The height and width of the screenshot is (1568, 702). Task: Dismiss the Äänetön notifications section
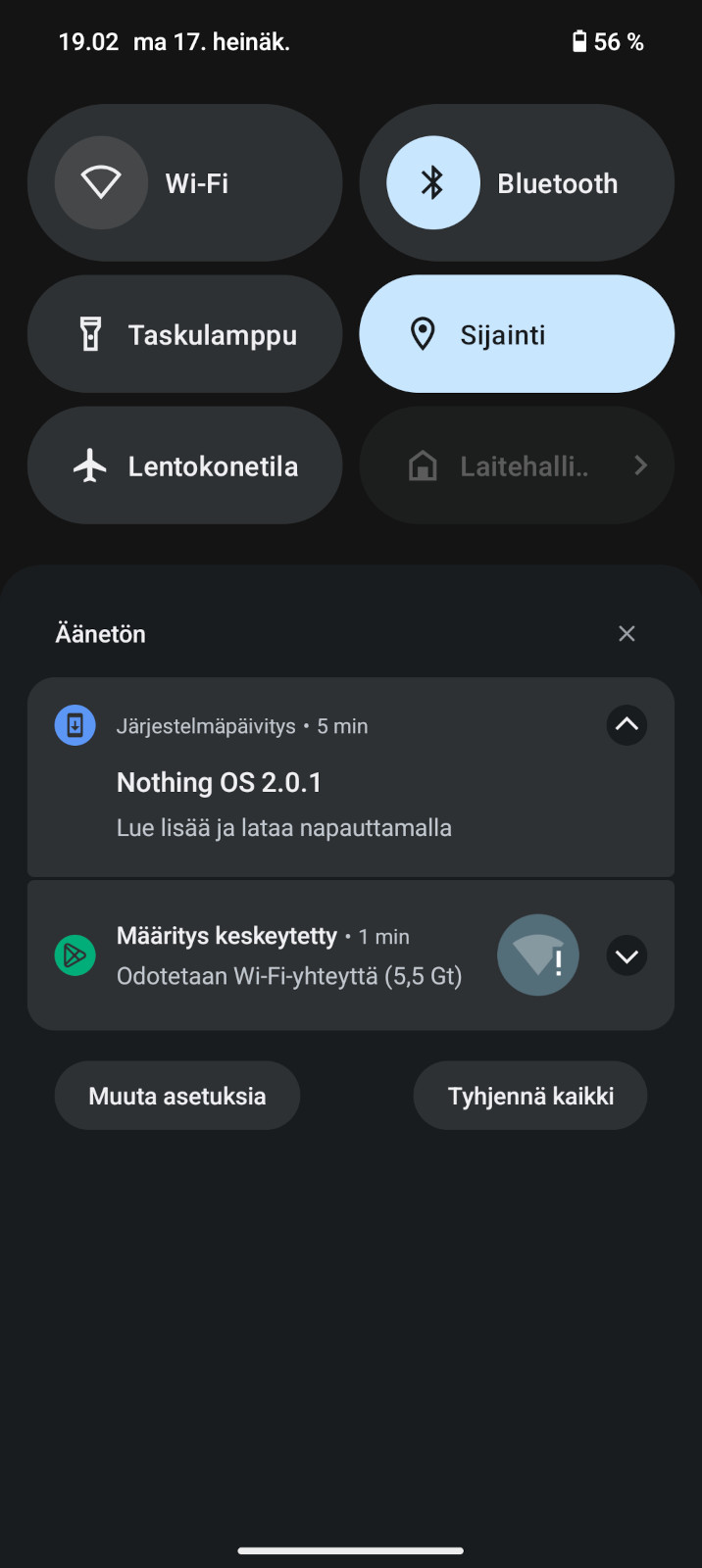click(x=627, y=634)
